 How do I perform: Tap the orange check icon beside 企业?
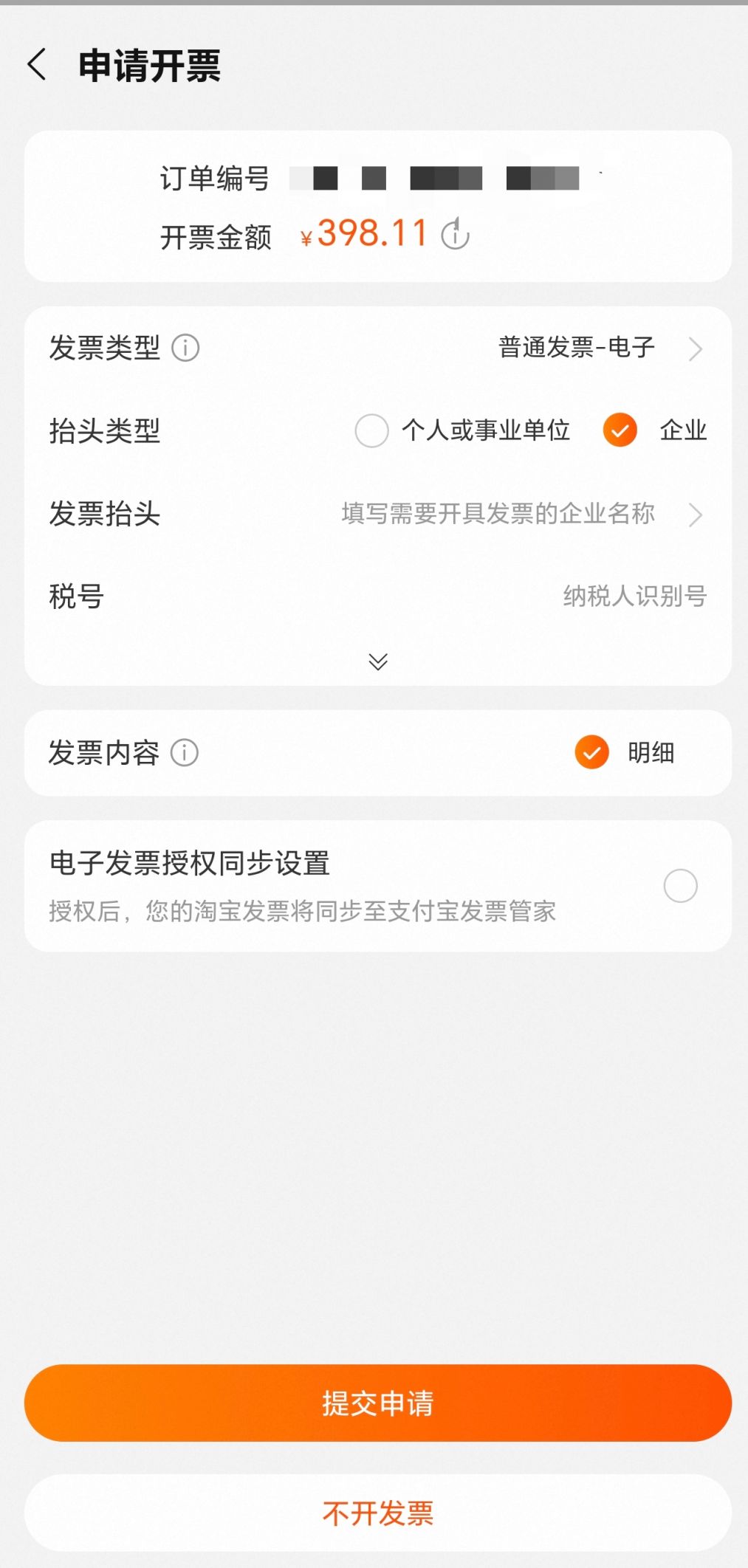[x=620, y=430]
